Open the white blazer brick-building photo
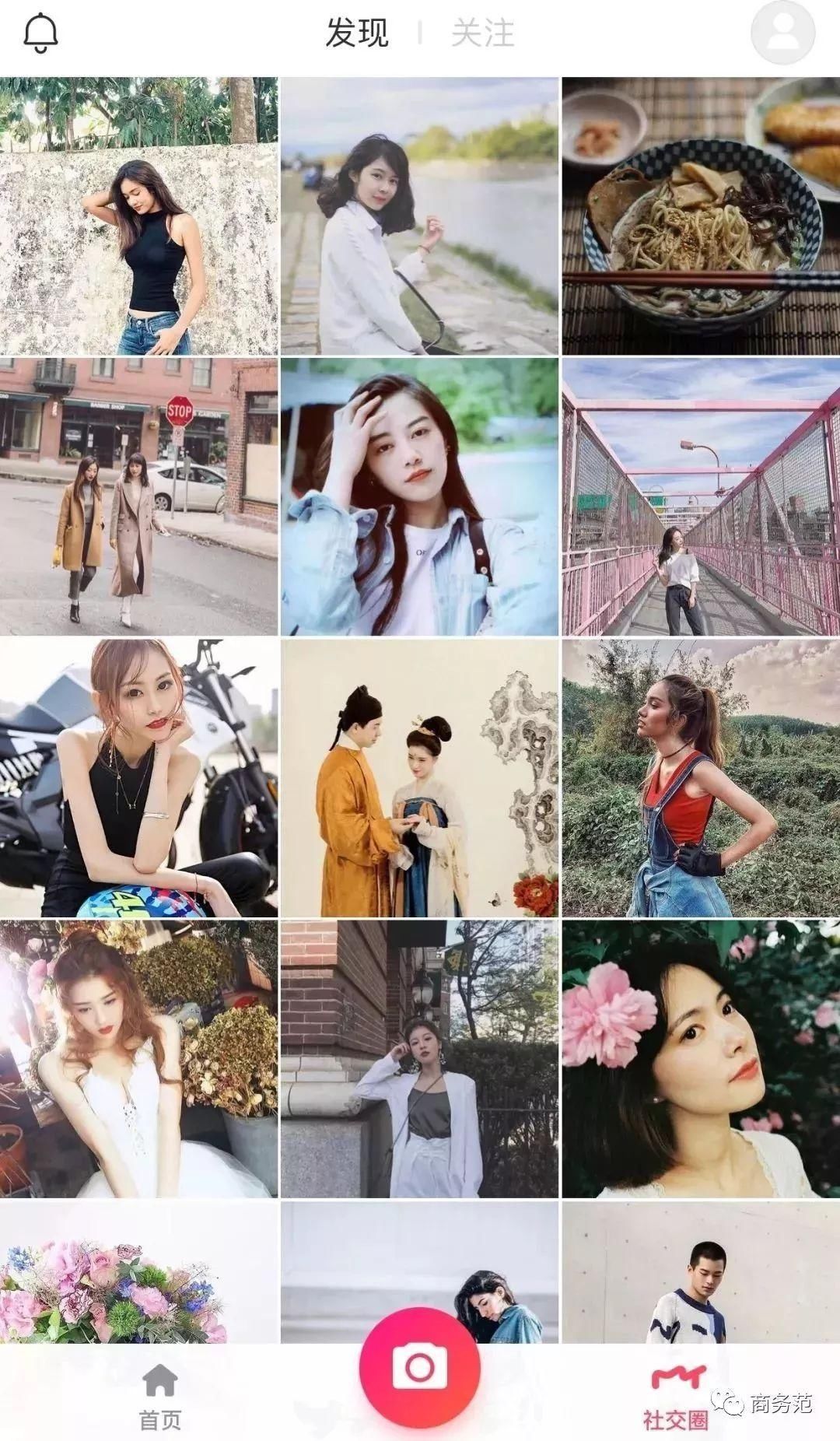The height and width of the screenshot is (1441, 840). tap(419, 1059)
